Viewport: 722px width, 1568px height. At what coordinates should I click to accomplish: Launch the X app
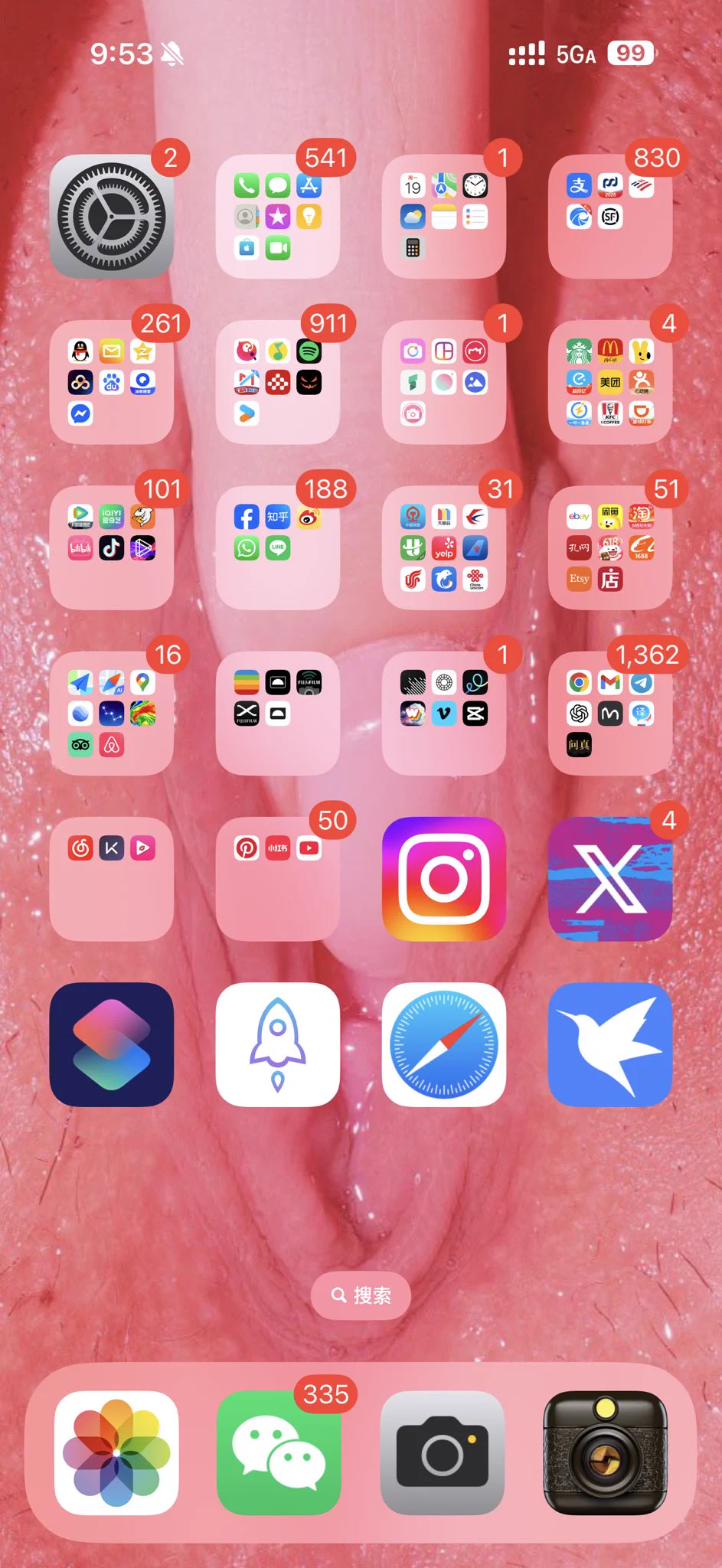(x=610, y=879)
